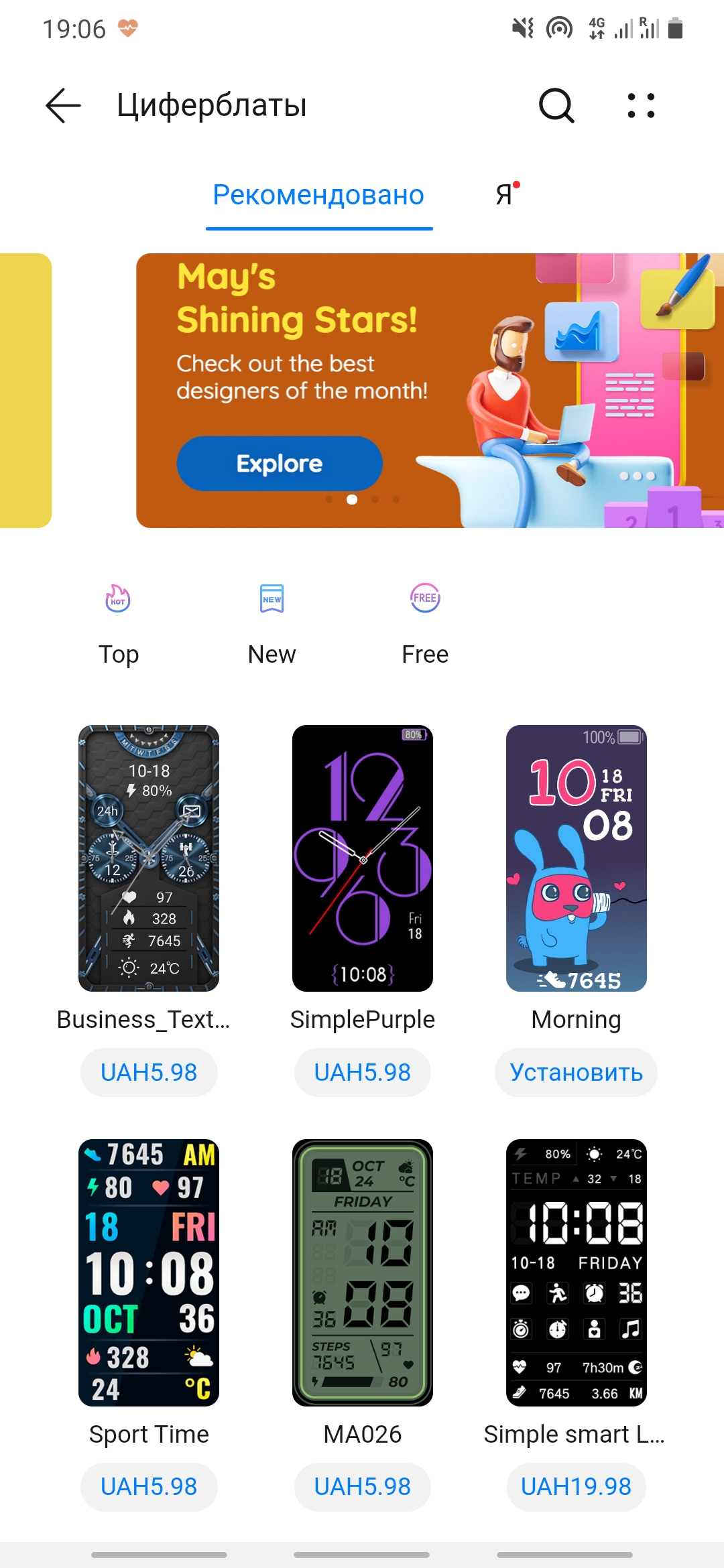Switch to the Я tab
This screenshot has height=1568, width=724.
[505, 195]
